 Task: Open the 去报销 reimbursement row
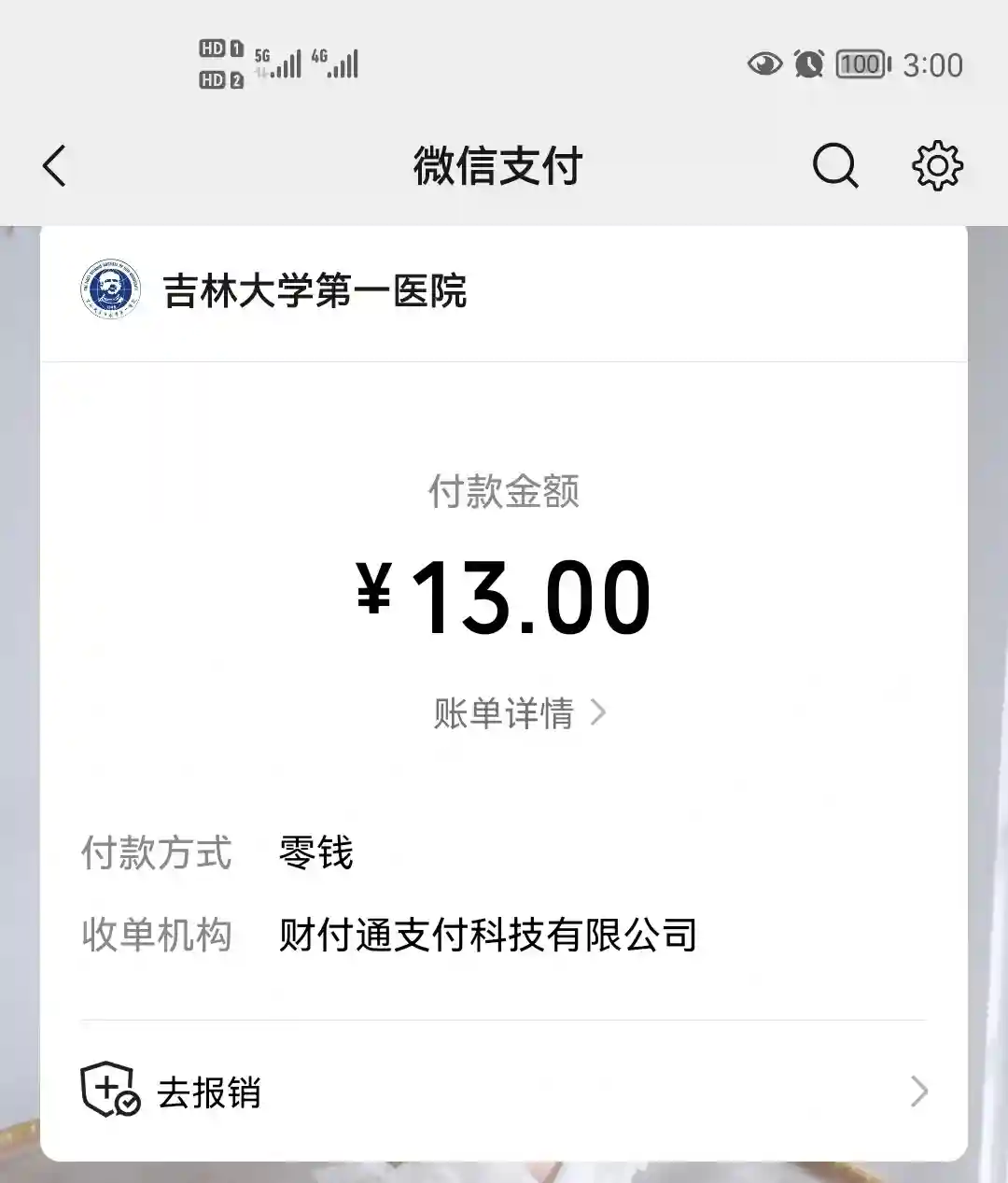pos(502,1091)
